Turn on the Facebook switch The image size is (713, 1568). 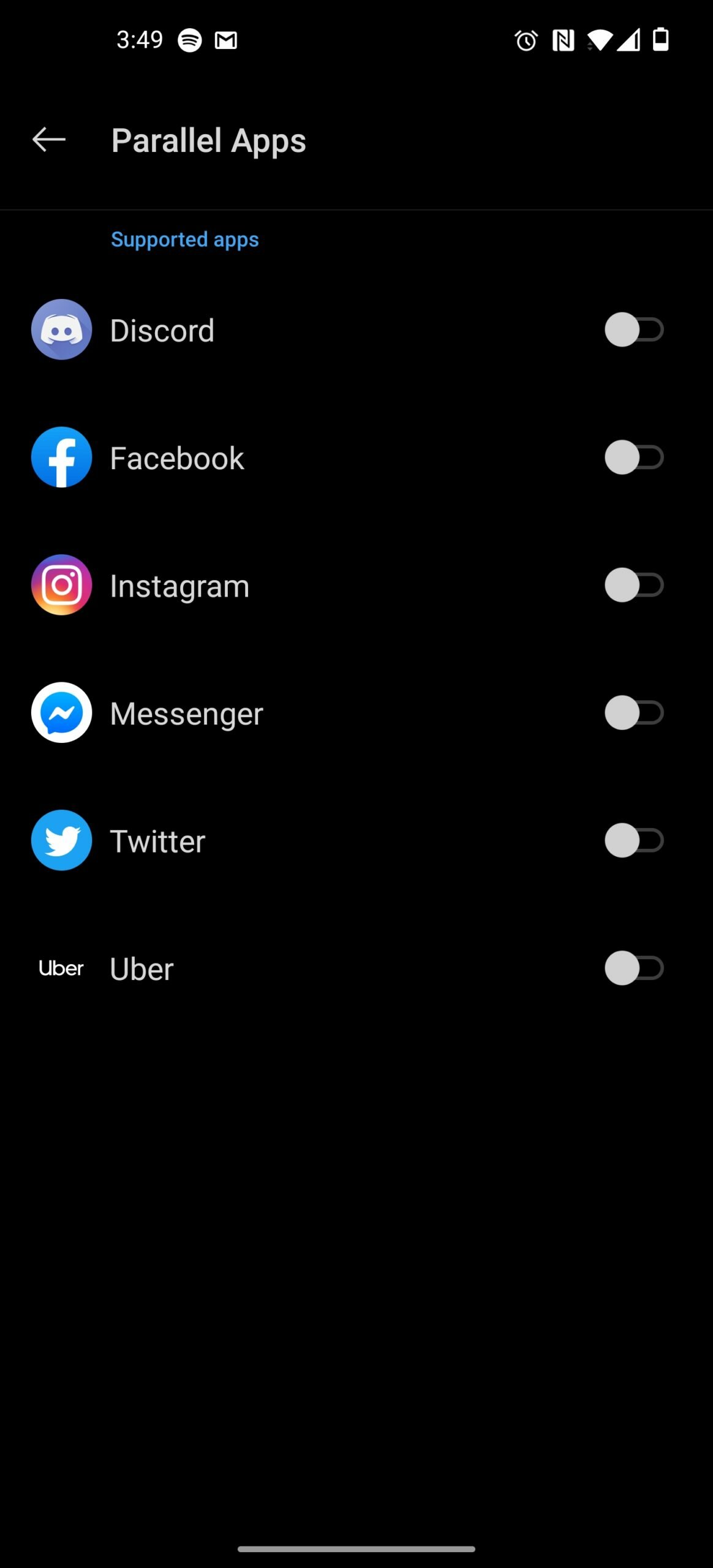tap(634, 458)
